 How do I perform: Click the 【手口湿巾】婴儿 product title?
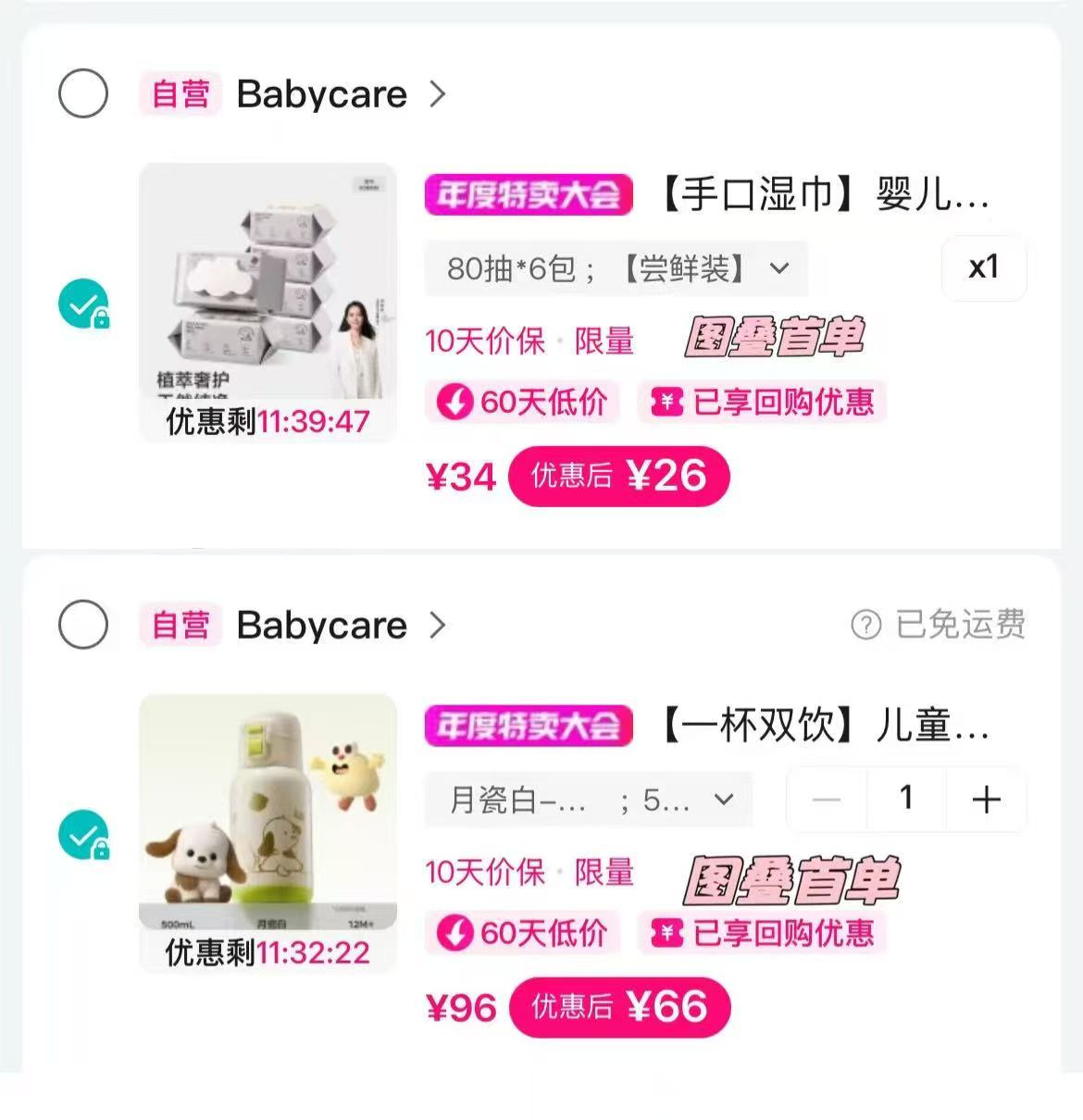(824, 195)
